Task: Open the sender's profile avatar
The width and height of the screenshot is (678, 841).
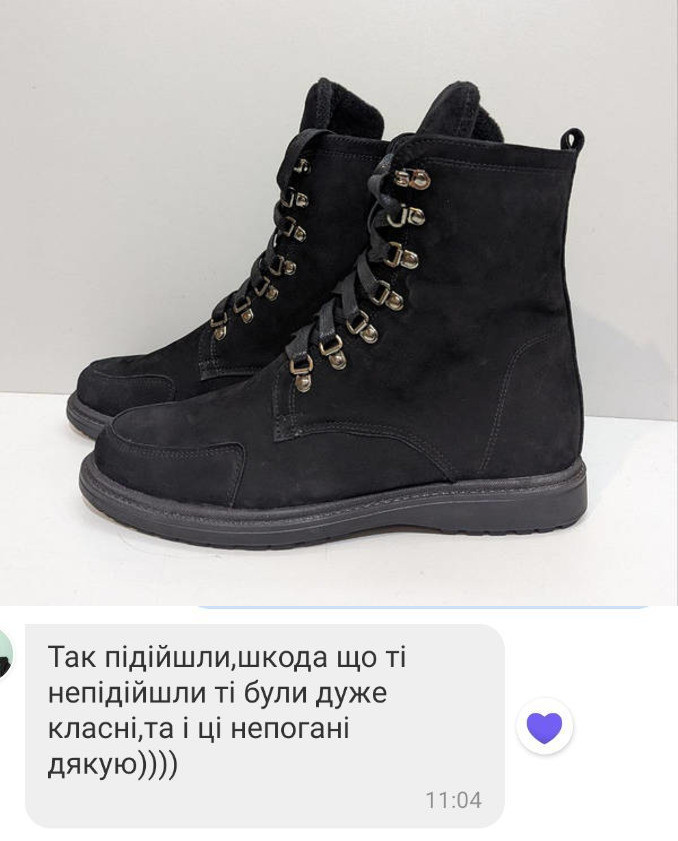Action: click(5, 654)
